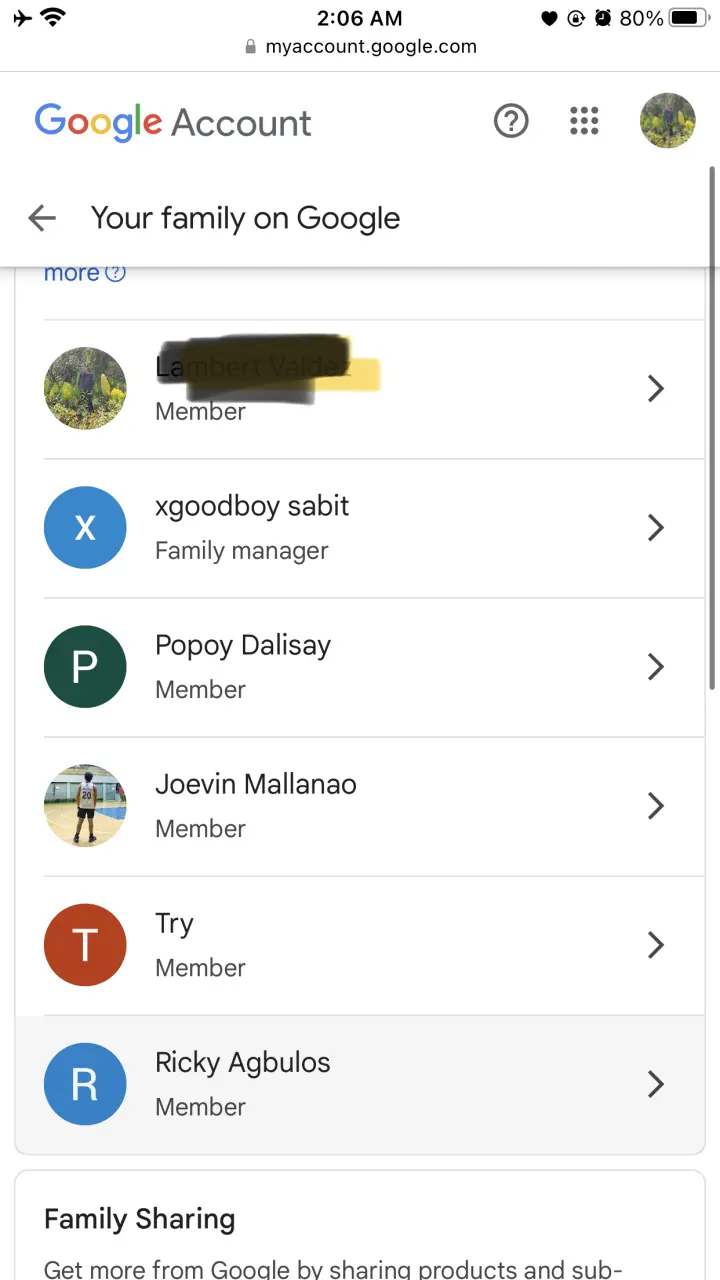Tap the myaccount.google.com address bar
The image size is (720, 1280).
360,47
